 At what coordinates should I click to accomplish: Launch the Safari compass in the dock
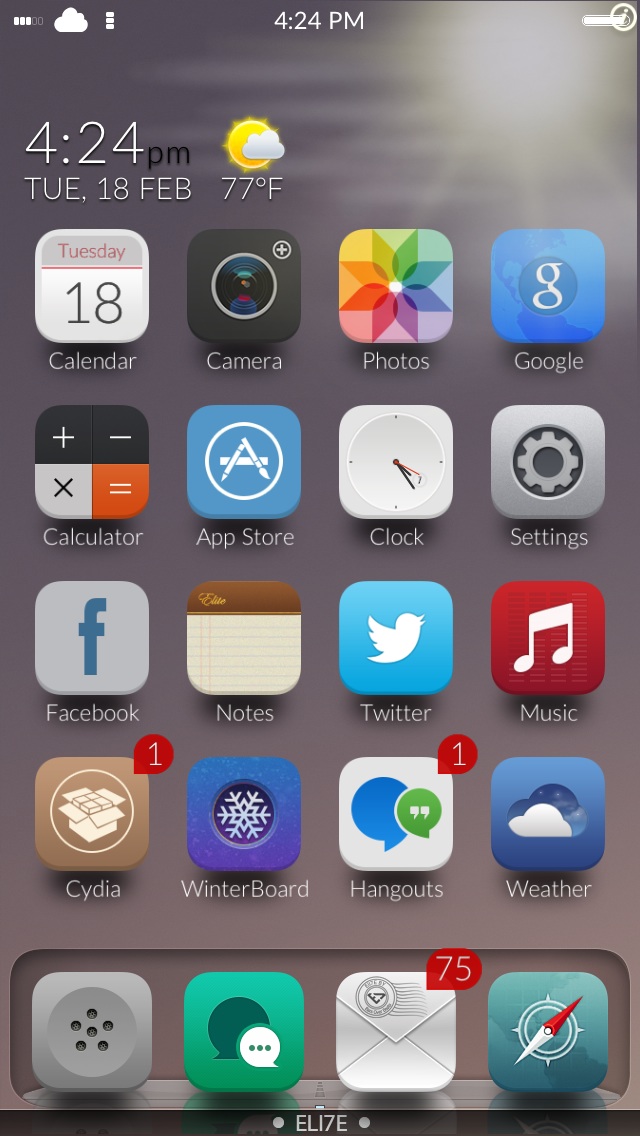coord(548,1031)
